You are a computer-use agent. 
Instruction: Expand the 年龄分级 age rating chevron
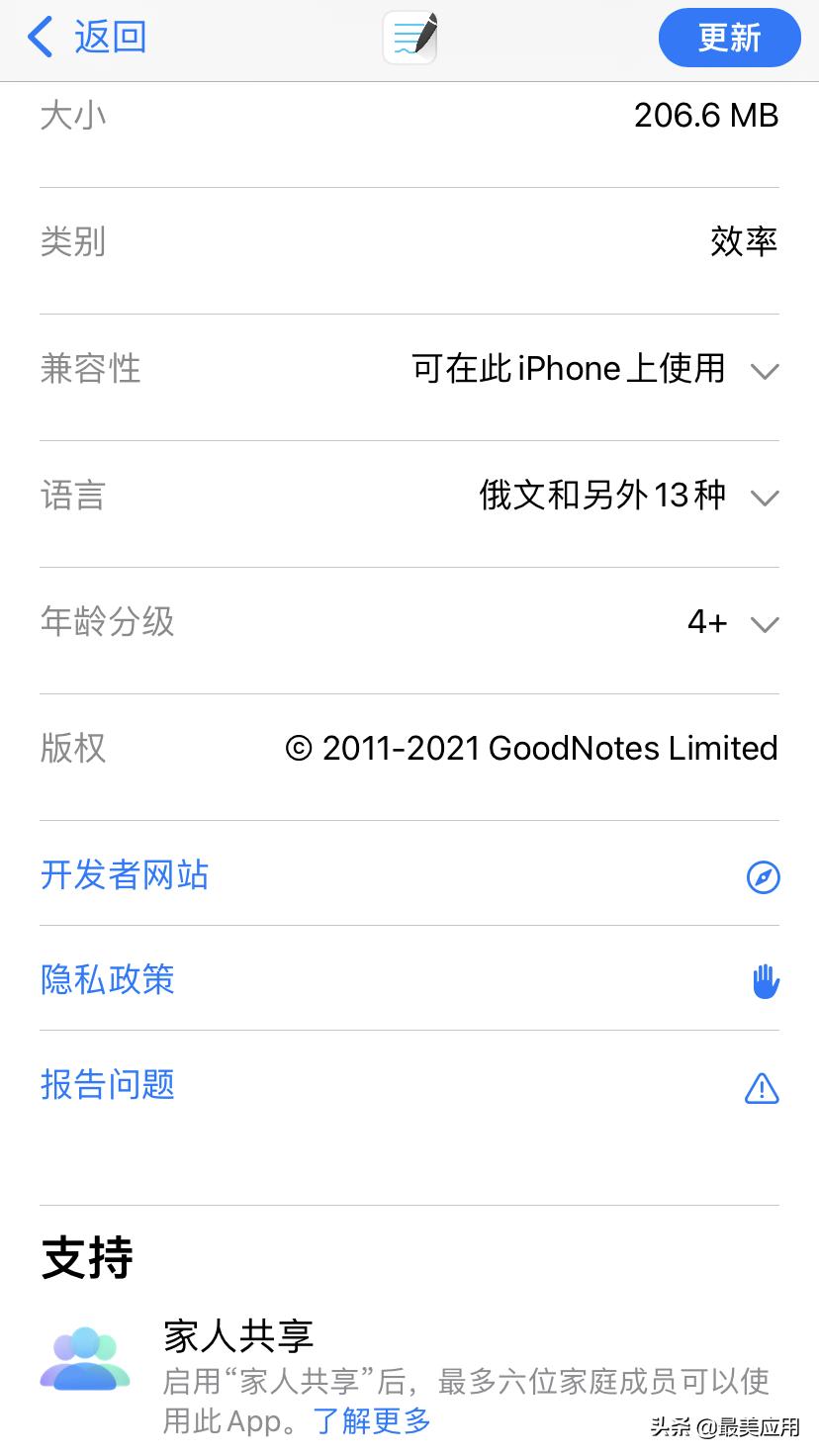click(765, 624)
